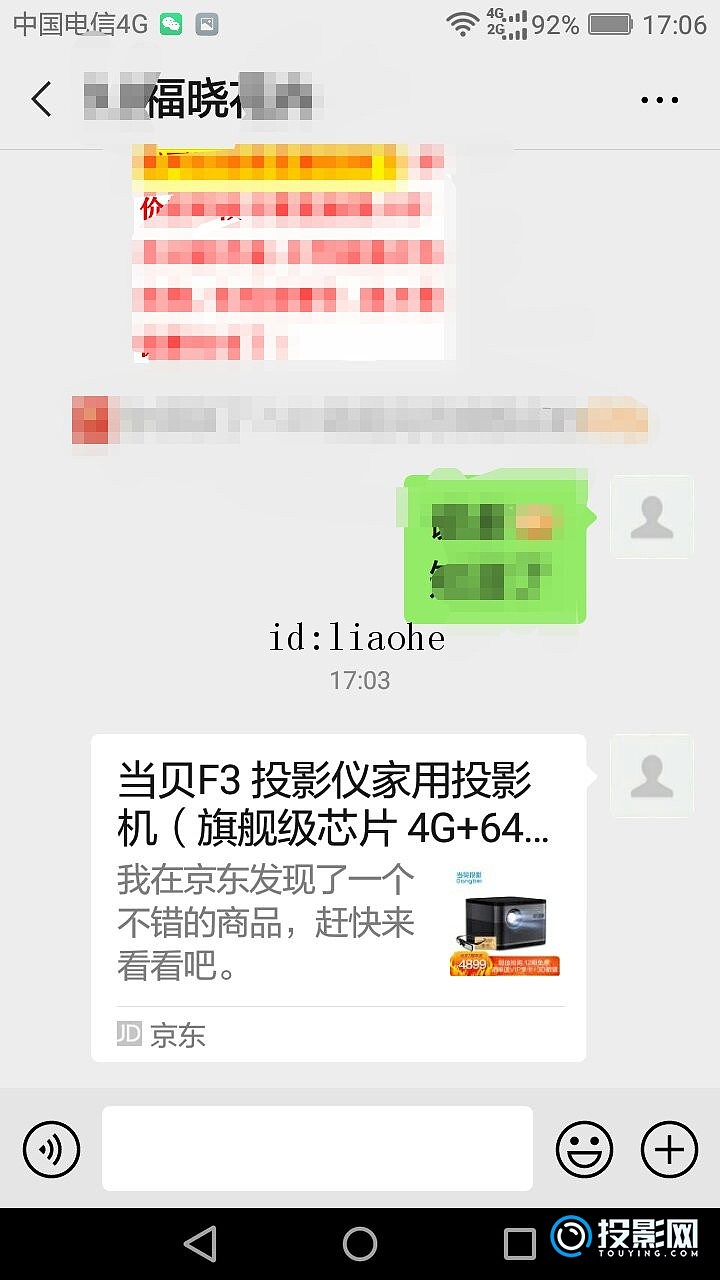The height and width of the screenshot is (1280, 720).
Task: Tap the avatar beside the JD card
Action: coord(651,776)
